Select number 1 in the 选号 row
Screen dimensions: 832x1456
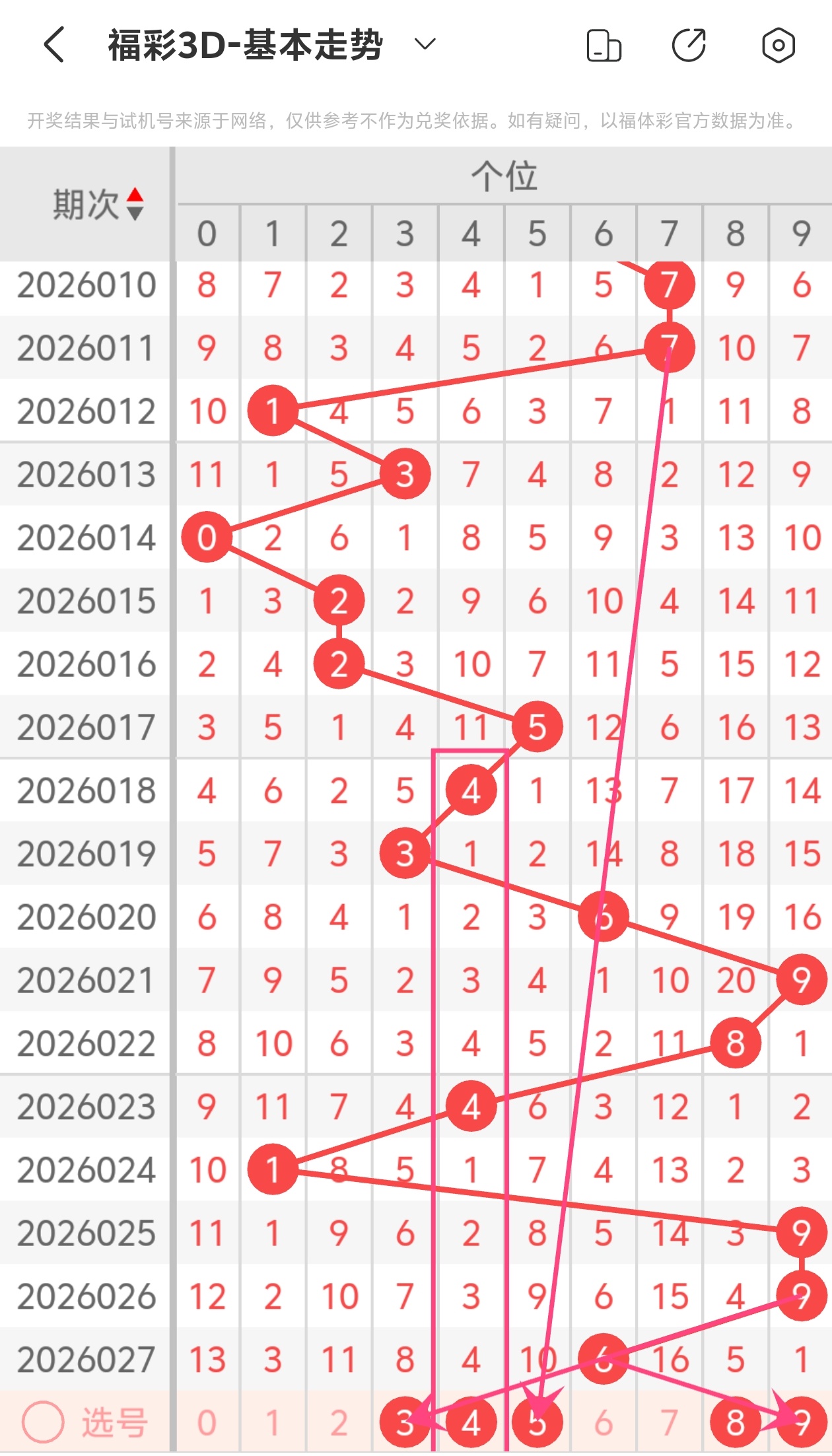pos(273,1423)
